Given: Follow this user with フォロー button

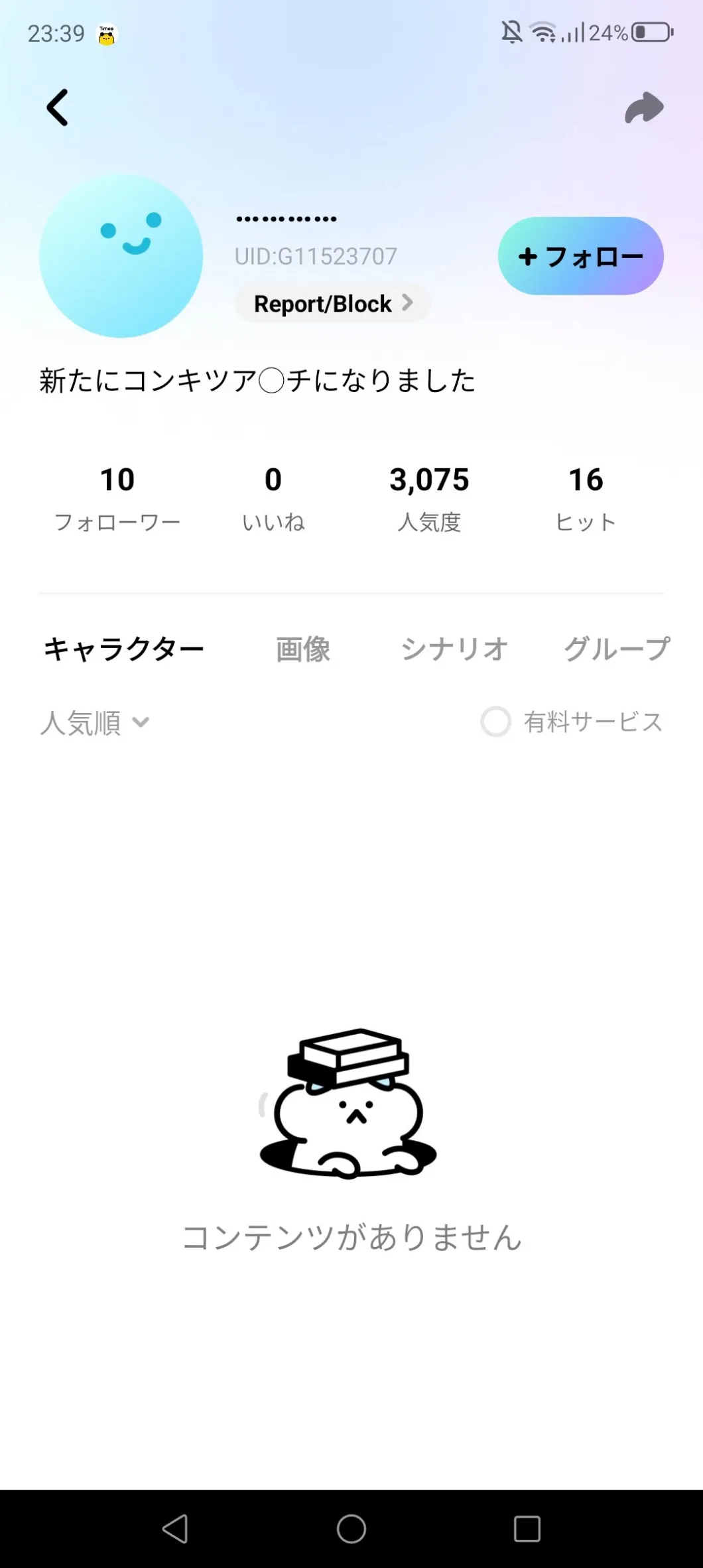Looking at the screenshot, I should 580,256.
